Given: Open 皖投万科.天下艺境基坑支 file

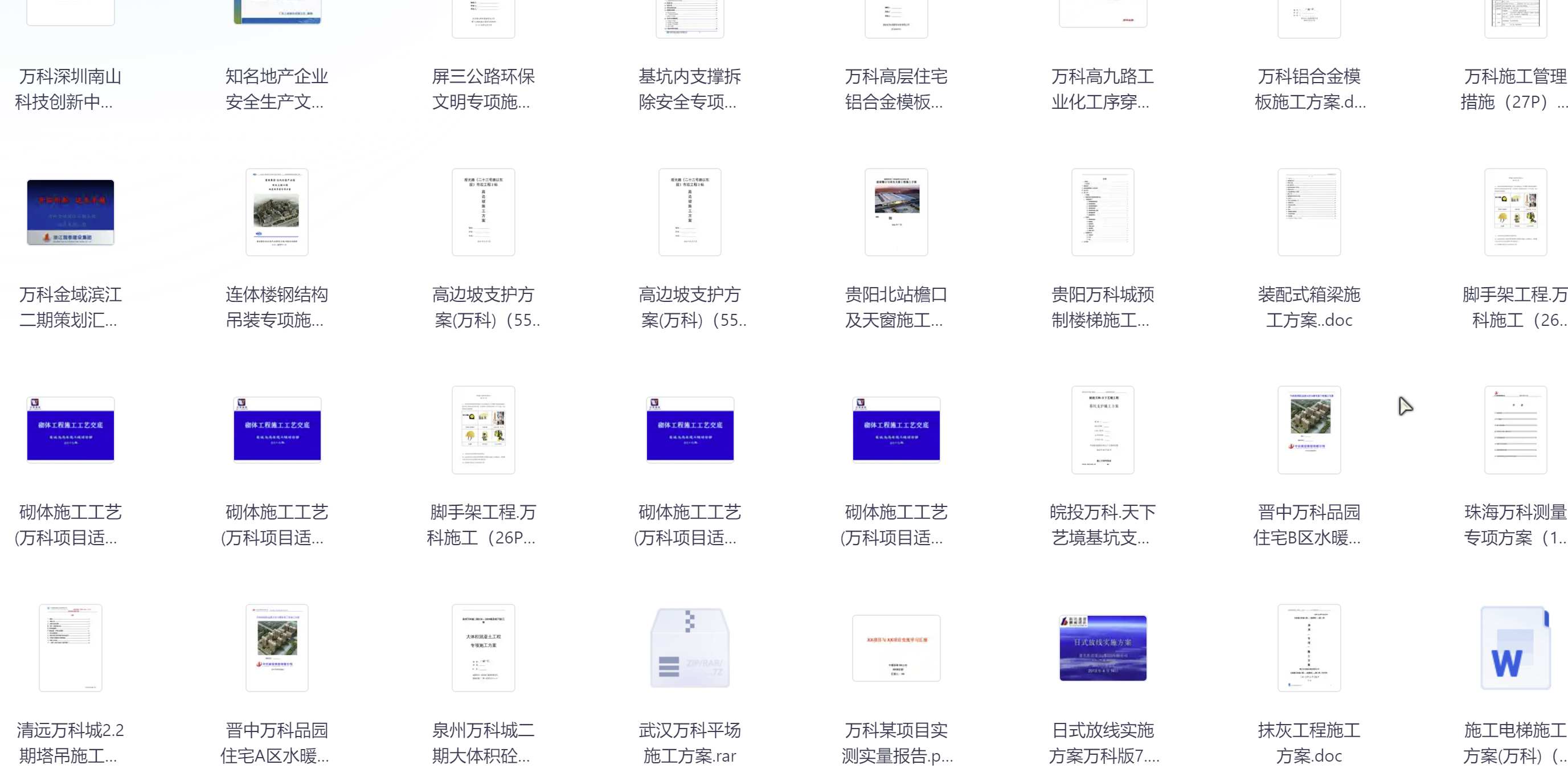Looking at the screenshot, I should point(1102,430).
